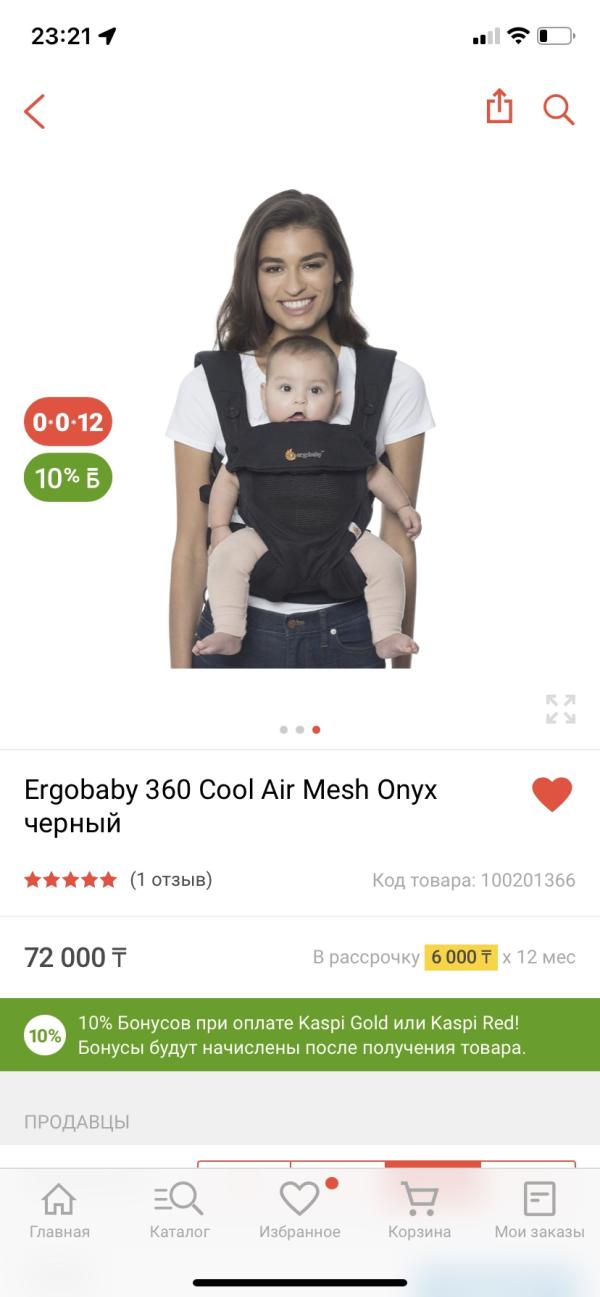Viewport: 600px width, 1297px height.
Task: View the Мои заказы tab
Action: click(539, 1210)
